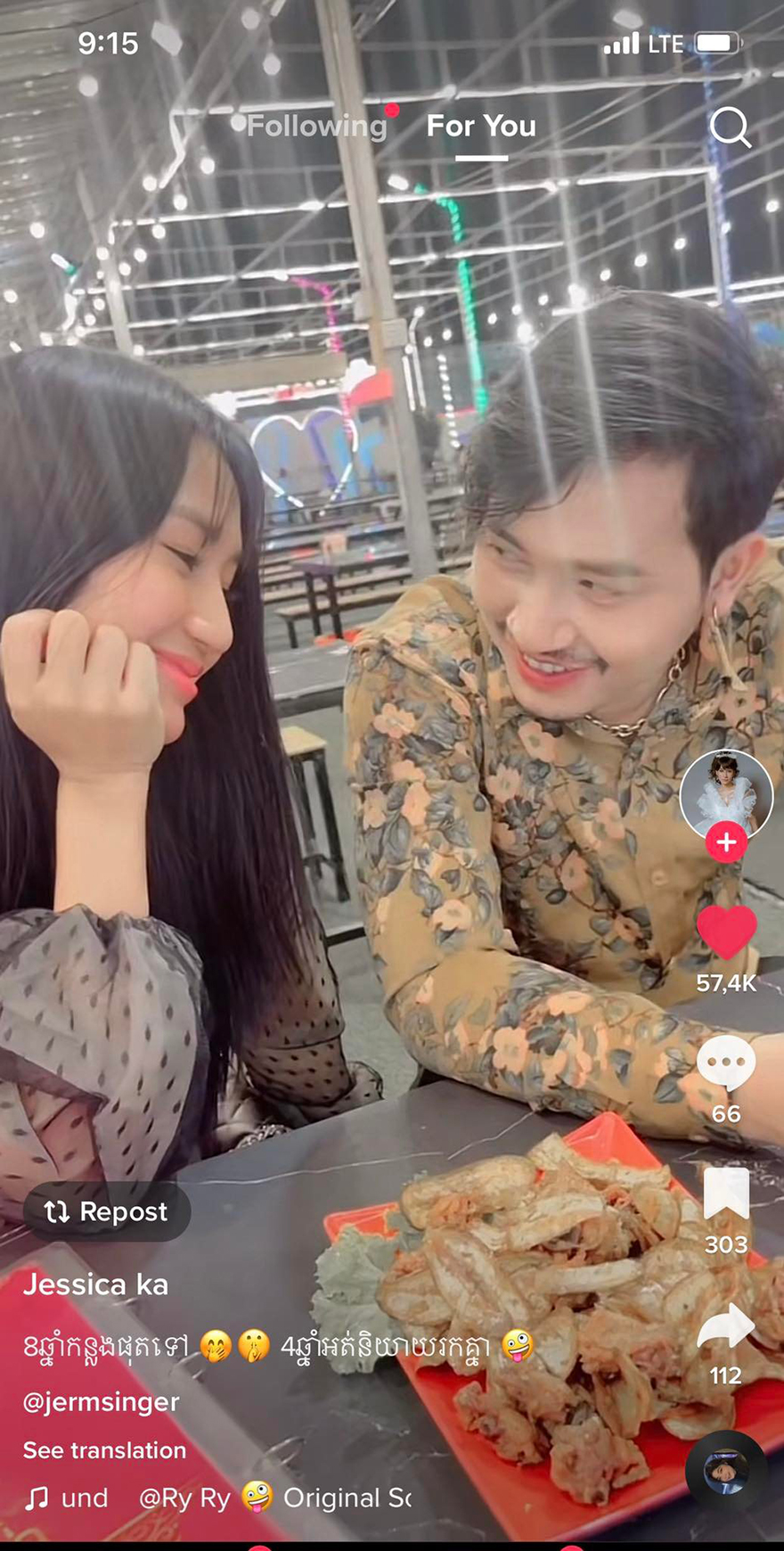Screen dimensions: 784x1551
Task: Tap See translation for the caption
Action: (104, 1450)
